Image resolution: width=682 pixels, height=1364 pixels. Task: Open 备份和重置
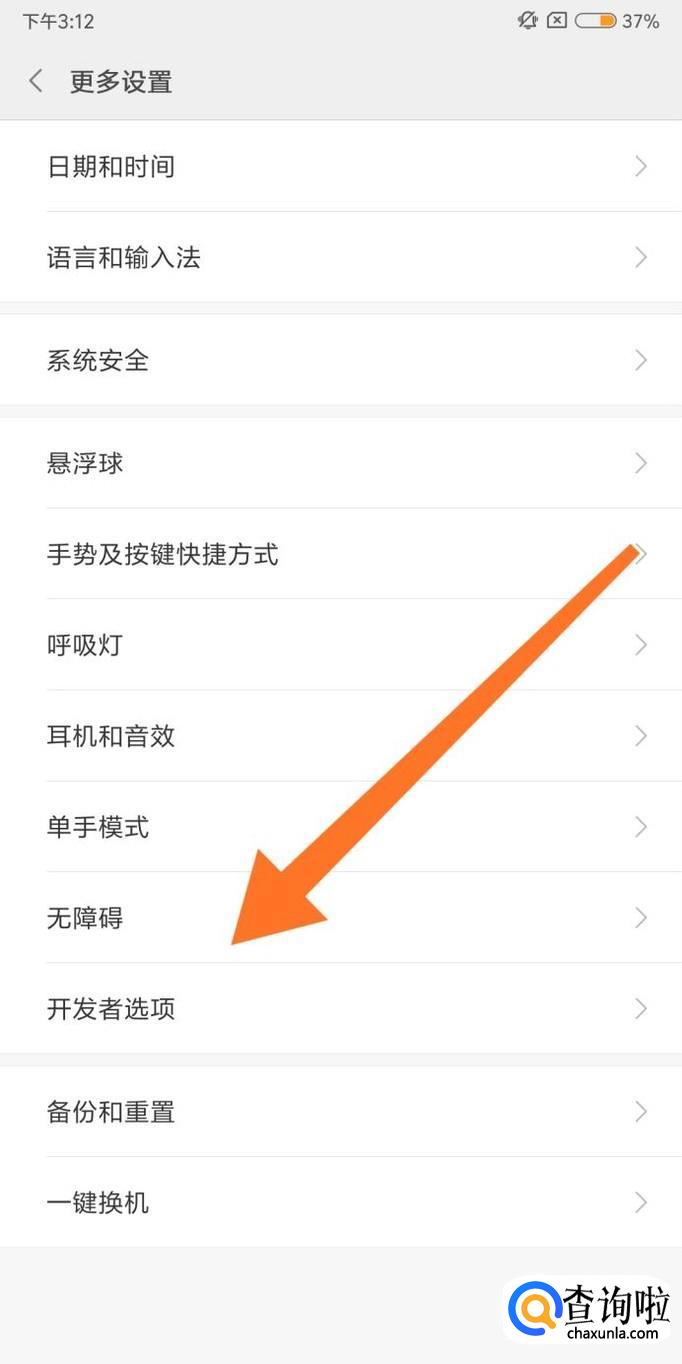(341, 1111)
